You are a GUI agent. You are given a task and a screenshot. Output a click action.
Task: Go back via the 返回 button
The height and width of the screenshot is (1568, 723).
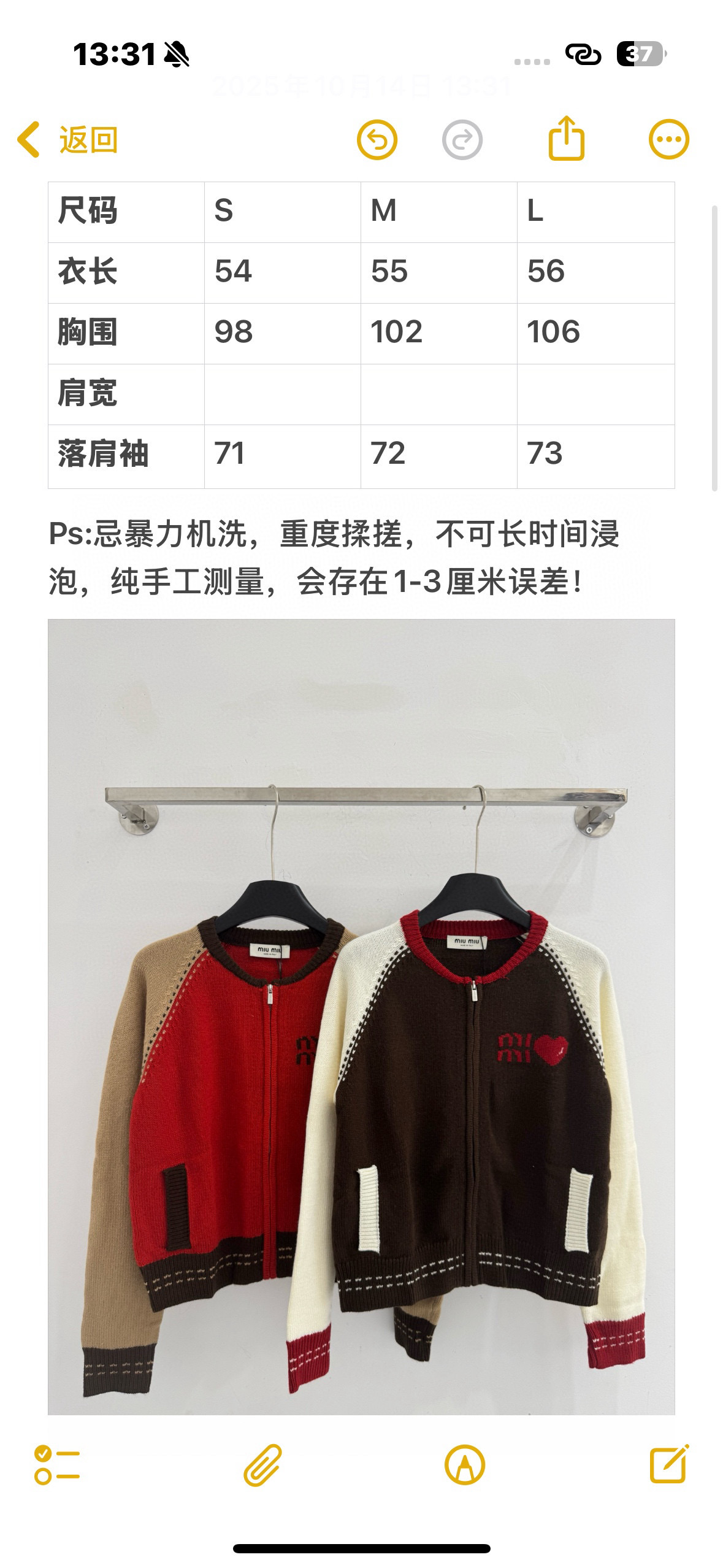(67, 140)
